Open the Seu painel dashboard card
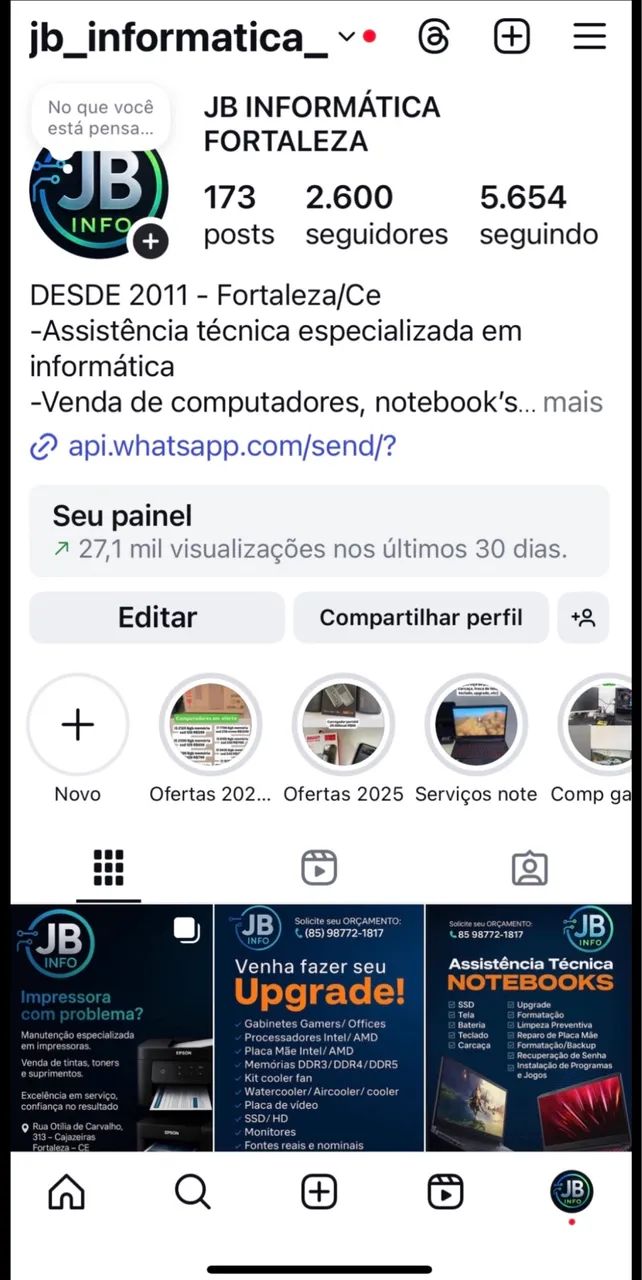Viewport: 642px width, 1280px height. [x=319, y=532]
